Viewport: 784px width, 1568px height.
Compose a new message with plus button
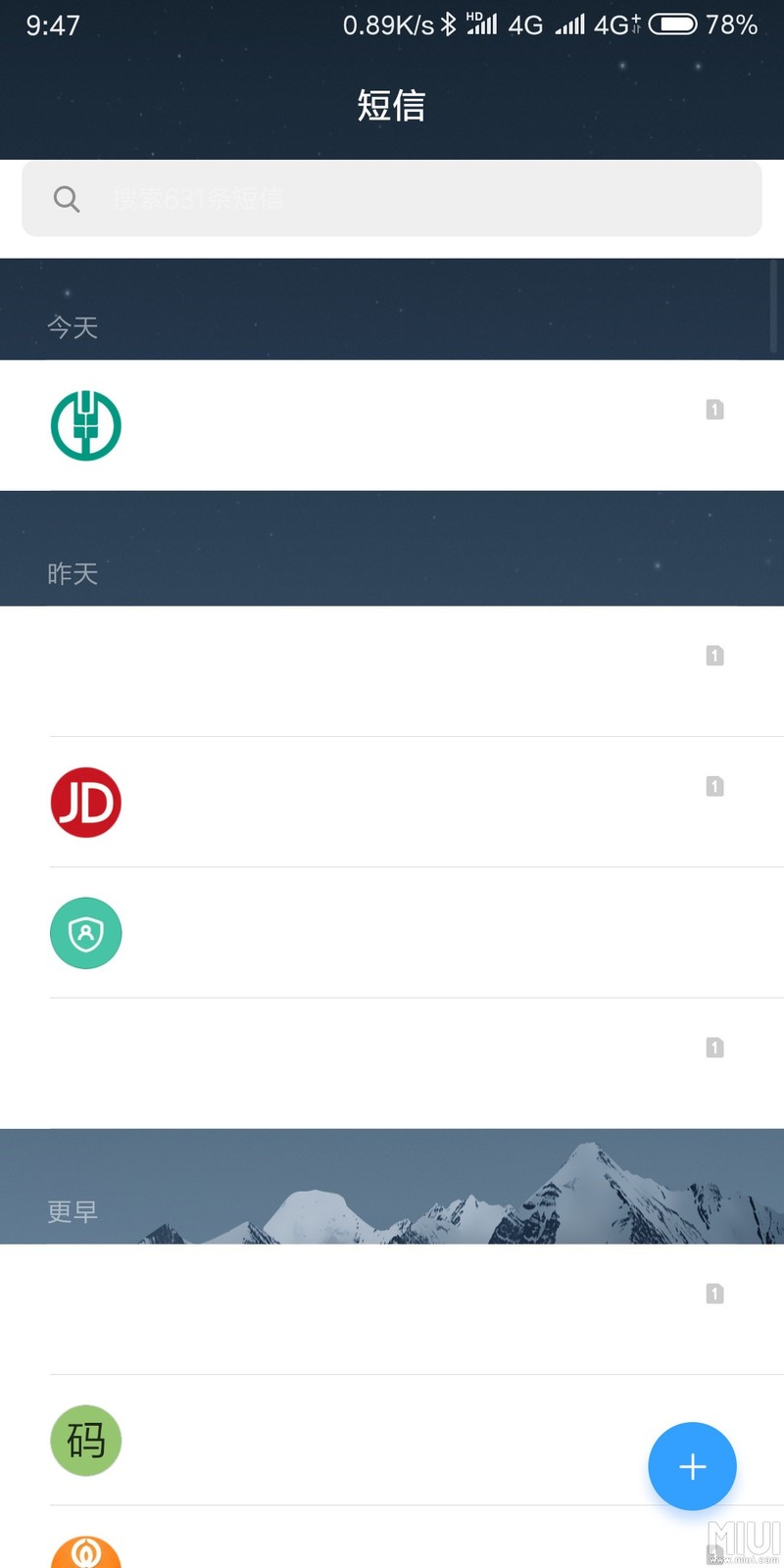[692, 1466]
